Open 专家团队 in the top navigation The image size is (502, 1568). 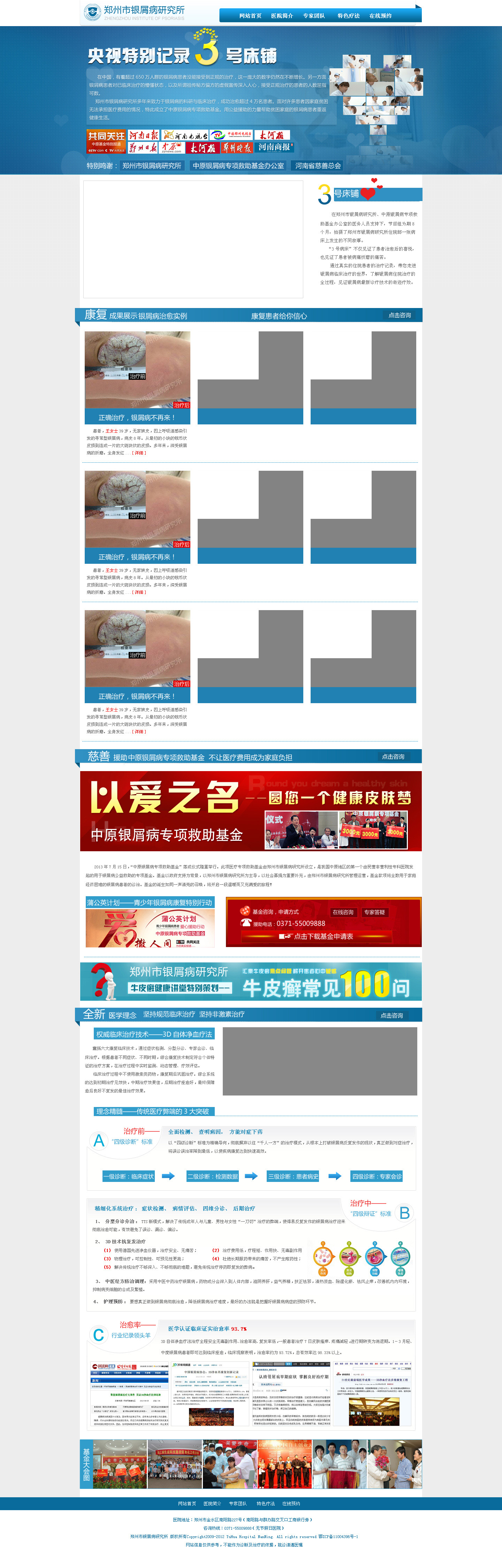[x=314, y=16]
